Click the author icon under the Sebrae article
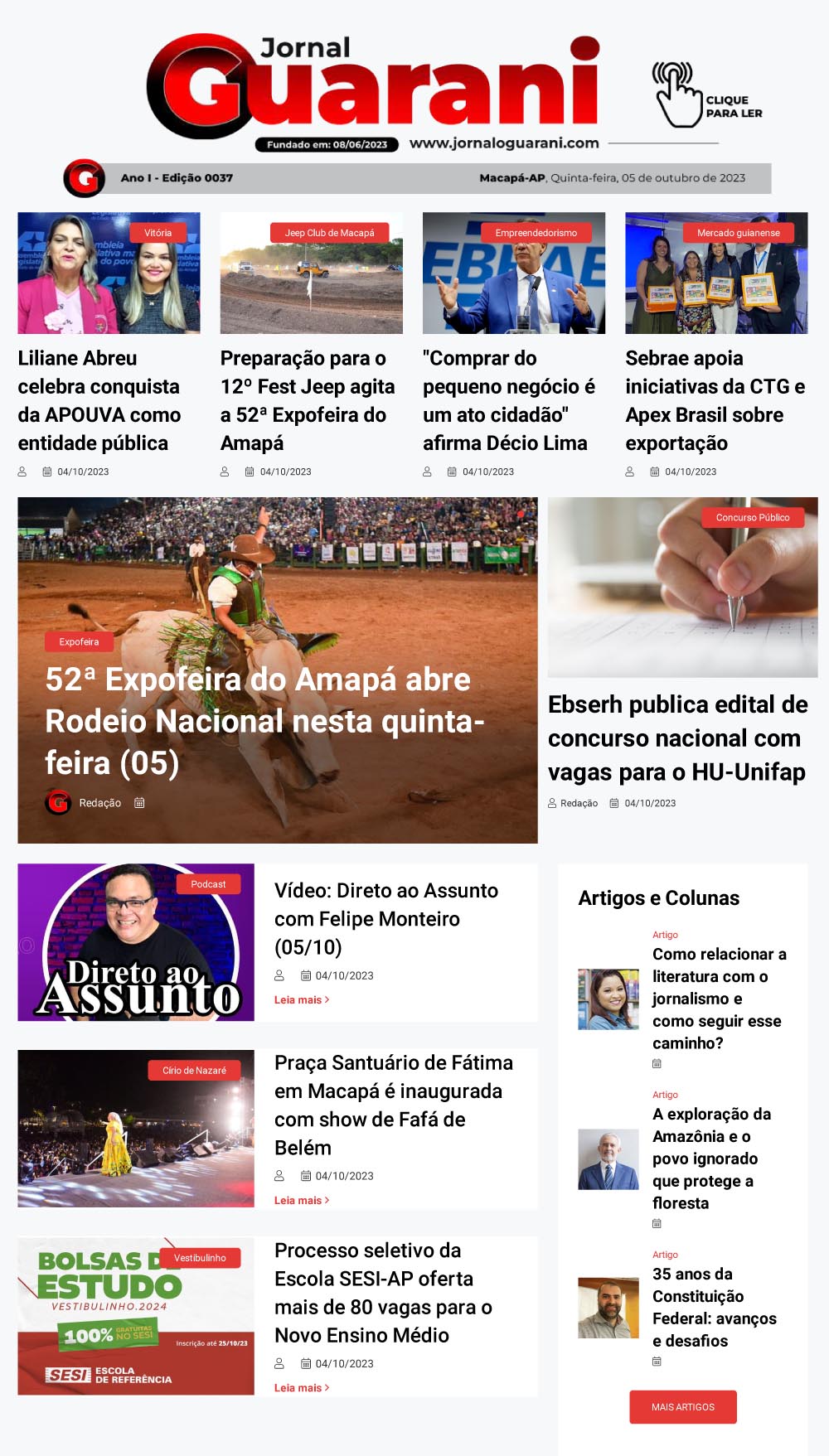This screenshot has width=829, height=1456. (x=628, y=472)
